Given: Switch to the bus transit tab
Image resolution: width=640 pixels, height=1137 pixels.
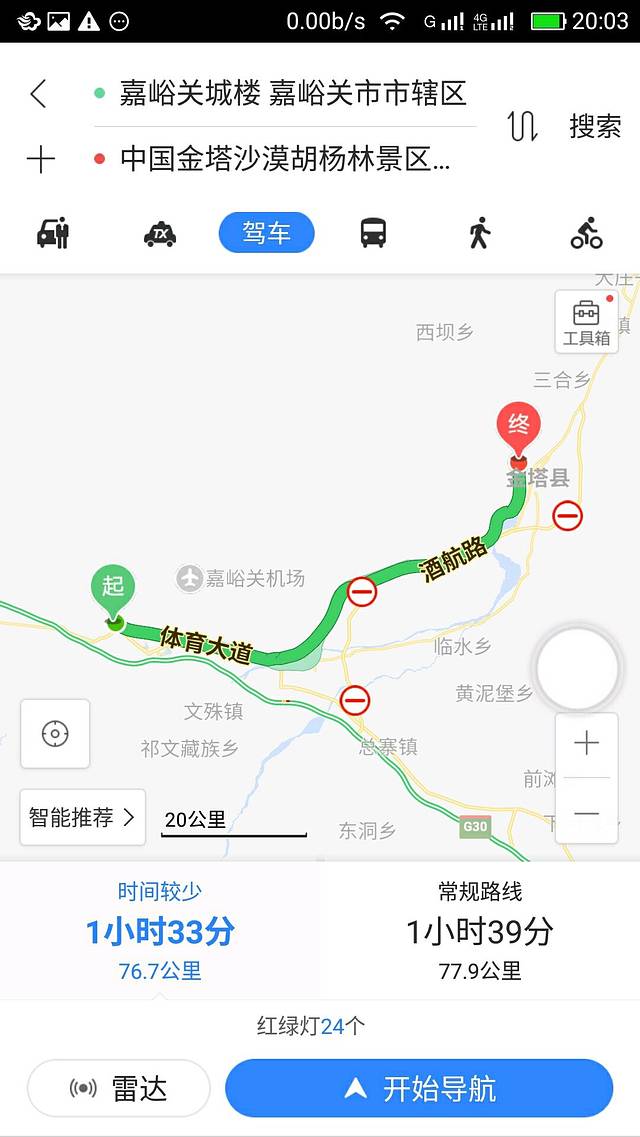Looking at the screenshot, I should coord(373,233).
